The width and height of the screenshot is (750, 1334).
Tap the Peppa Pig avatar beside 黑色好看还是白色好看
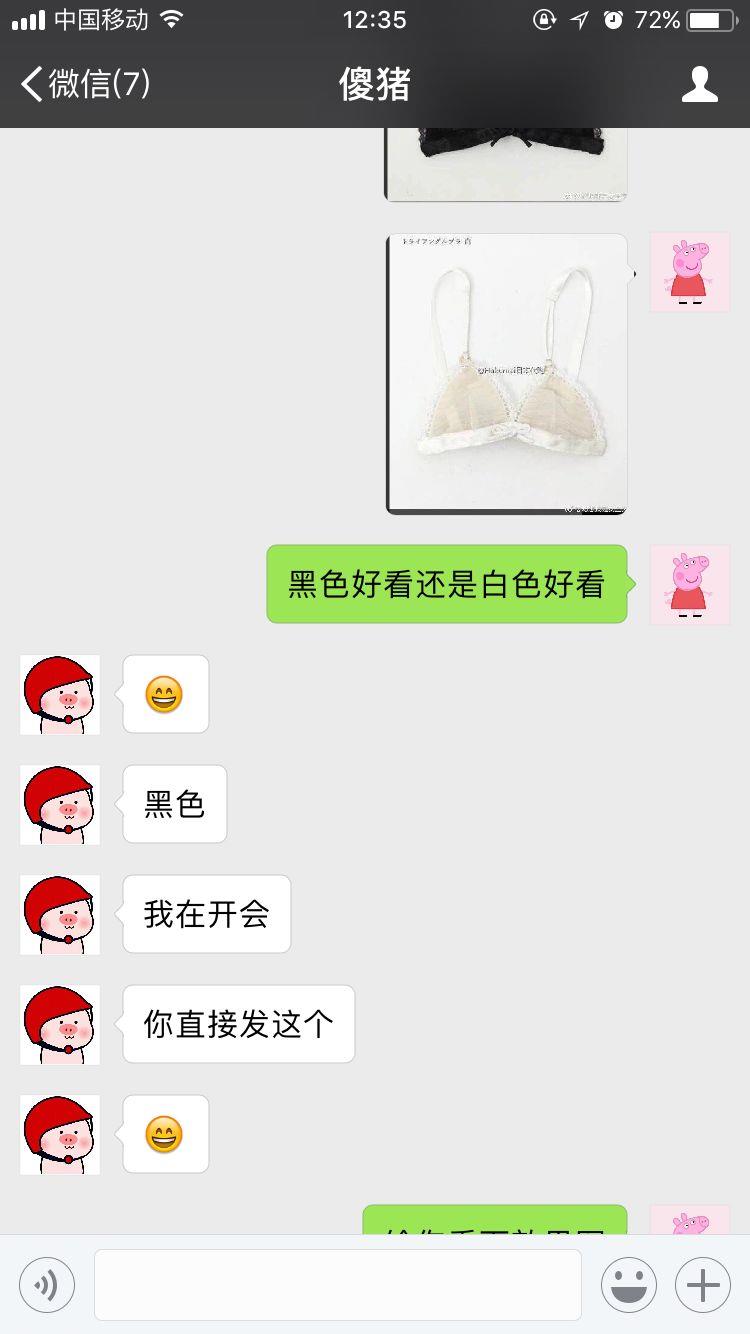tap(689, 584)
